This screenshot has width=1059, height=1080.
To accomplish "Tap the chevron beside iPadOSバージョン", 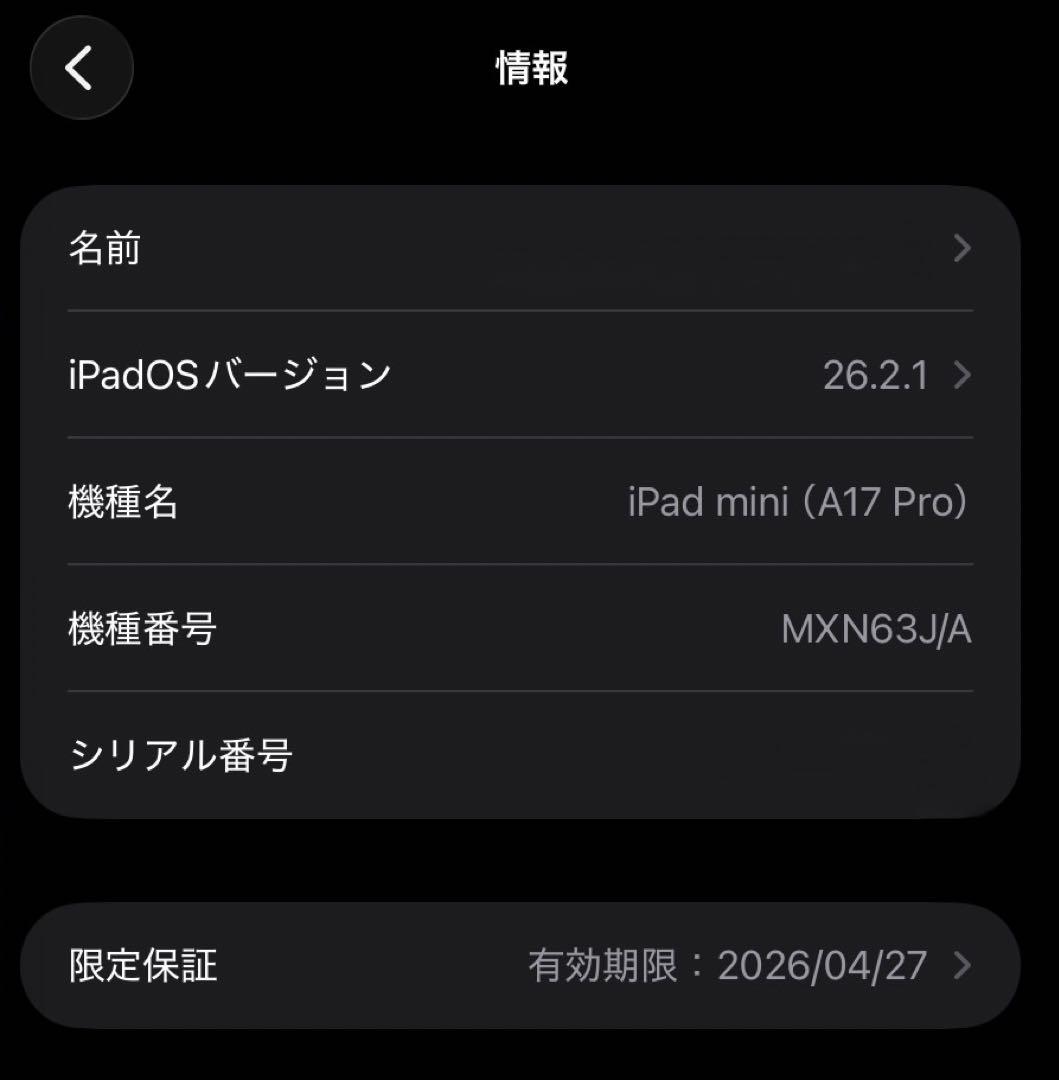I will [x=961, y=375].
